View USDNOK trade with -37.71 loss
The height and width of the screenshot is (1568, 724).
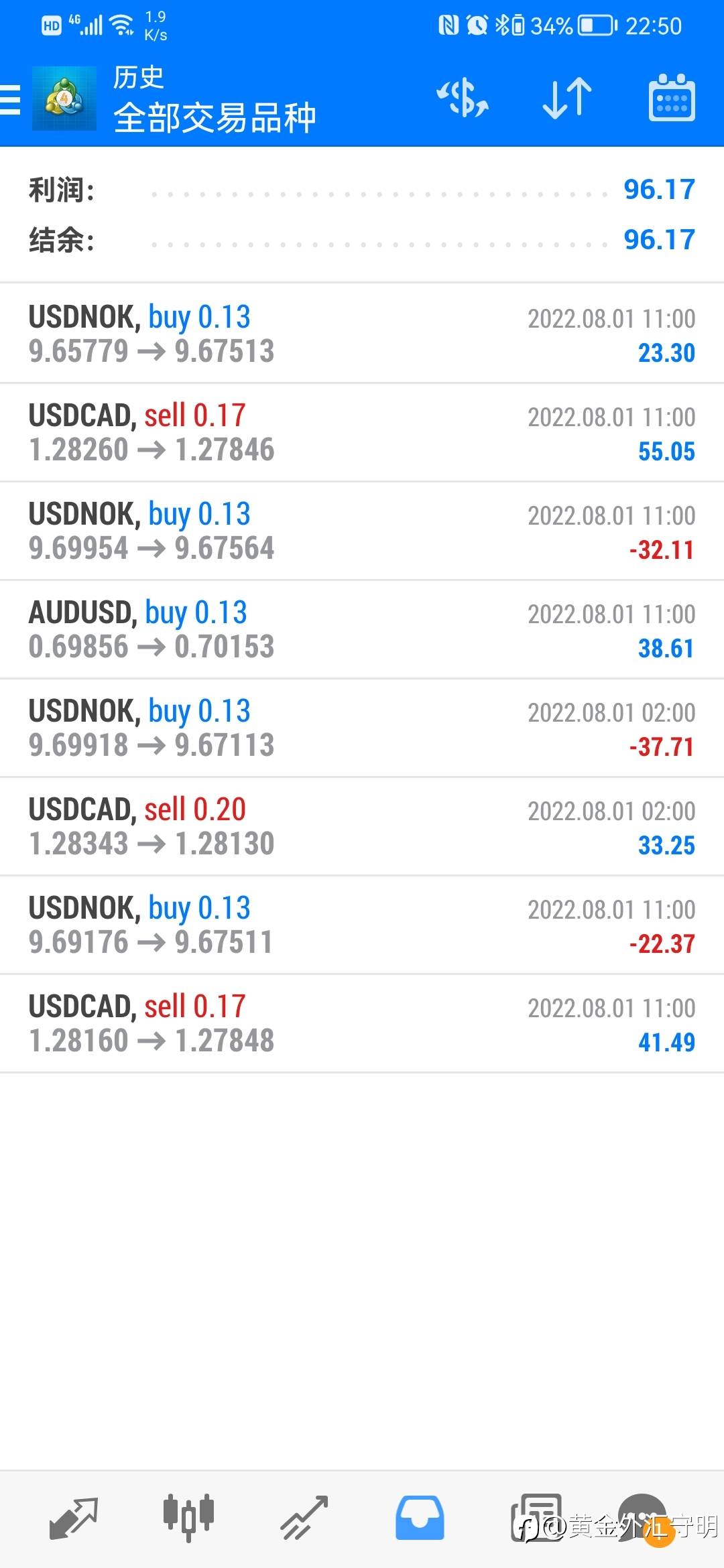point(362,728)
